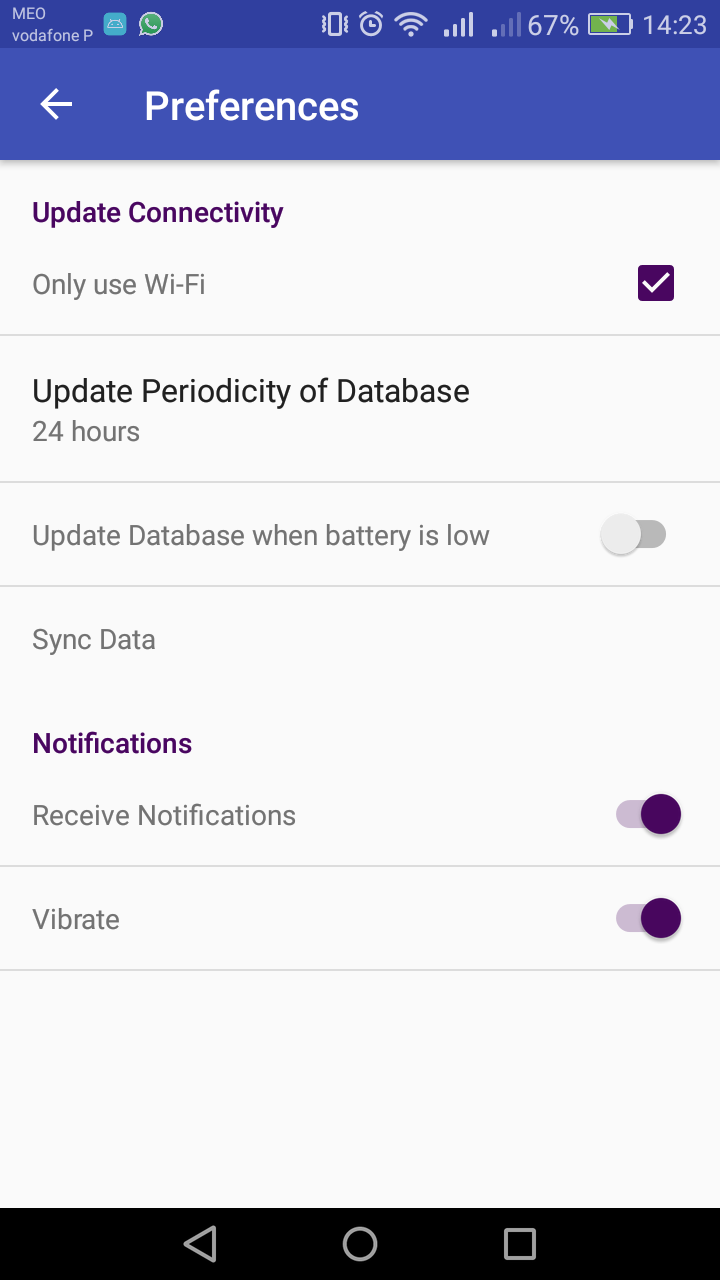This screenshot has width=720, height=1280.
Task: Enable Update Database when battery is low
Action: point(634,535)
